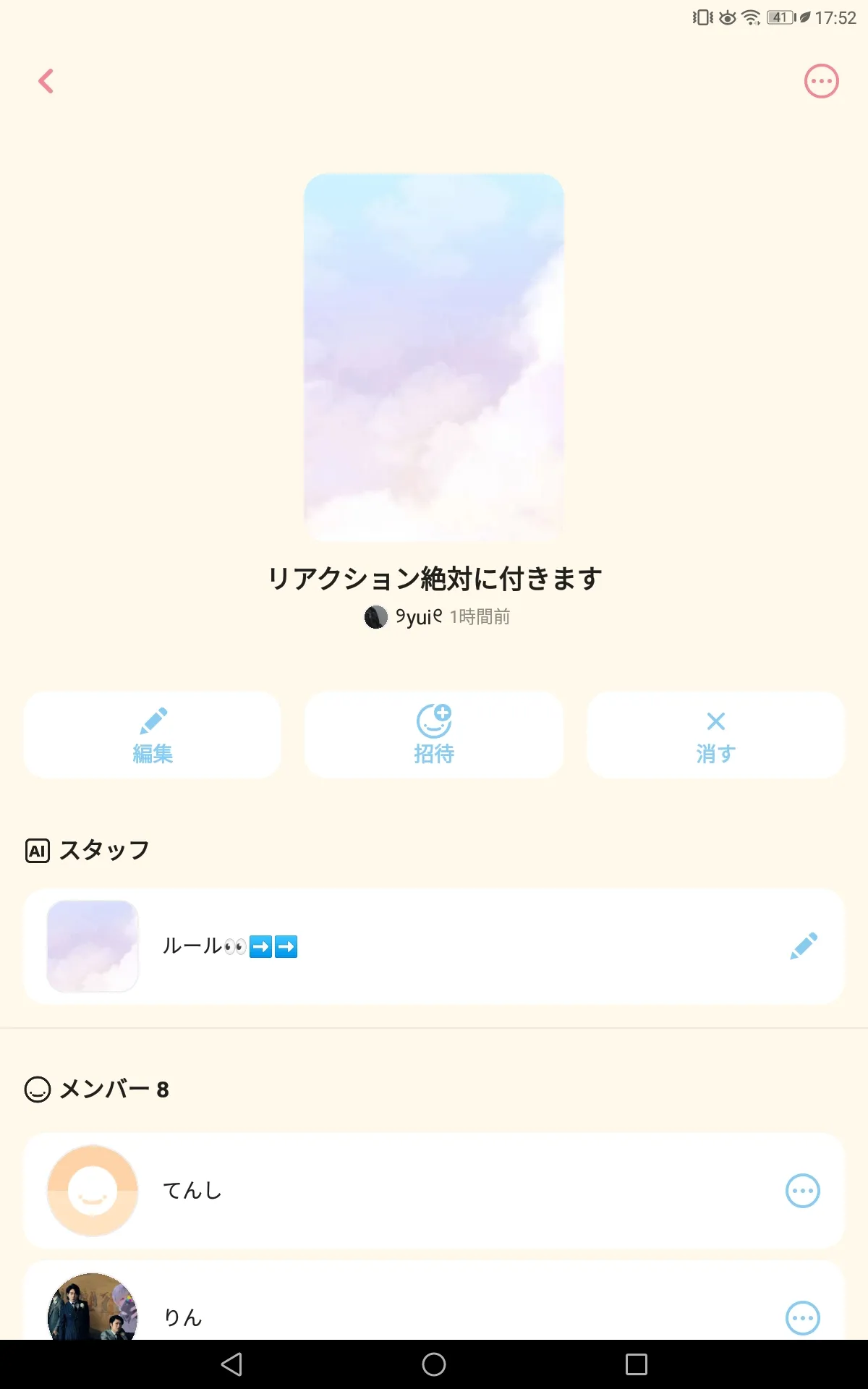The image size is (868, 1389).
Task: Open the ルール staff row
Action: 434,946
